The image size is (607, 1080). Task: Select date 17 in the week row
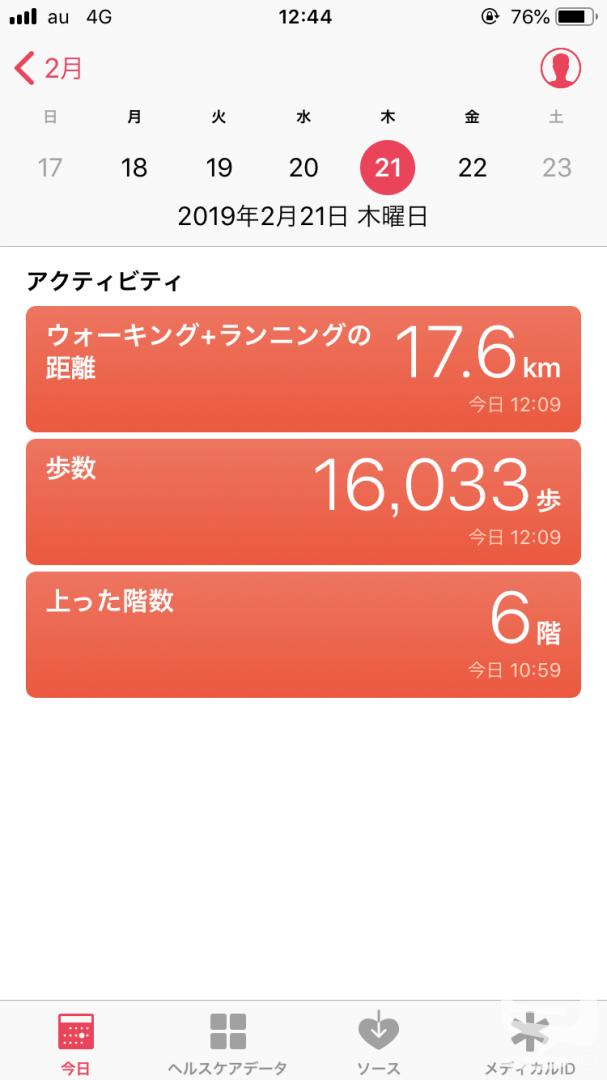(x=50, y=167)
